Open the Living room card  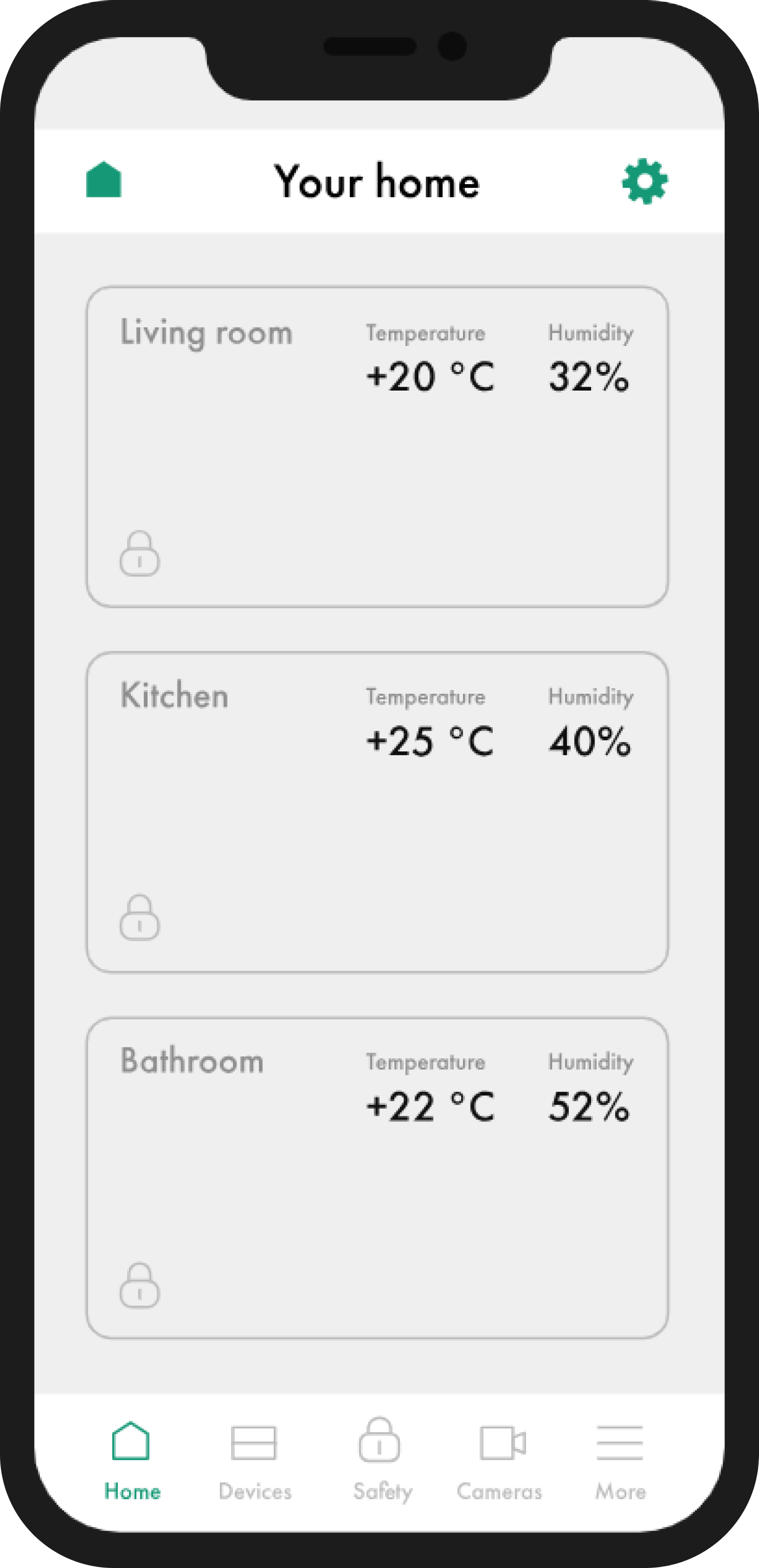[x=378, y=447]
